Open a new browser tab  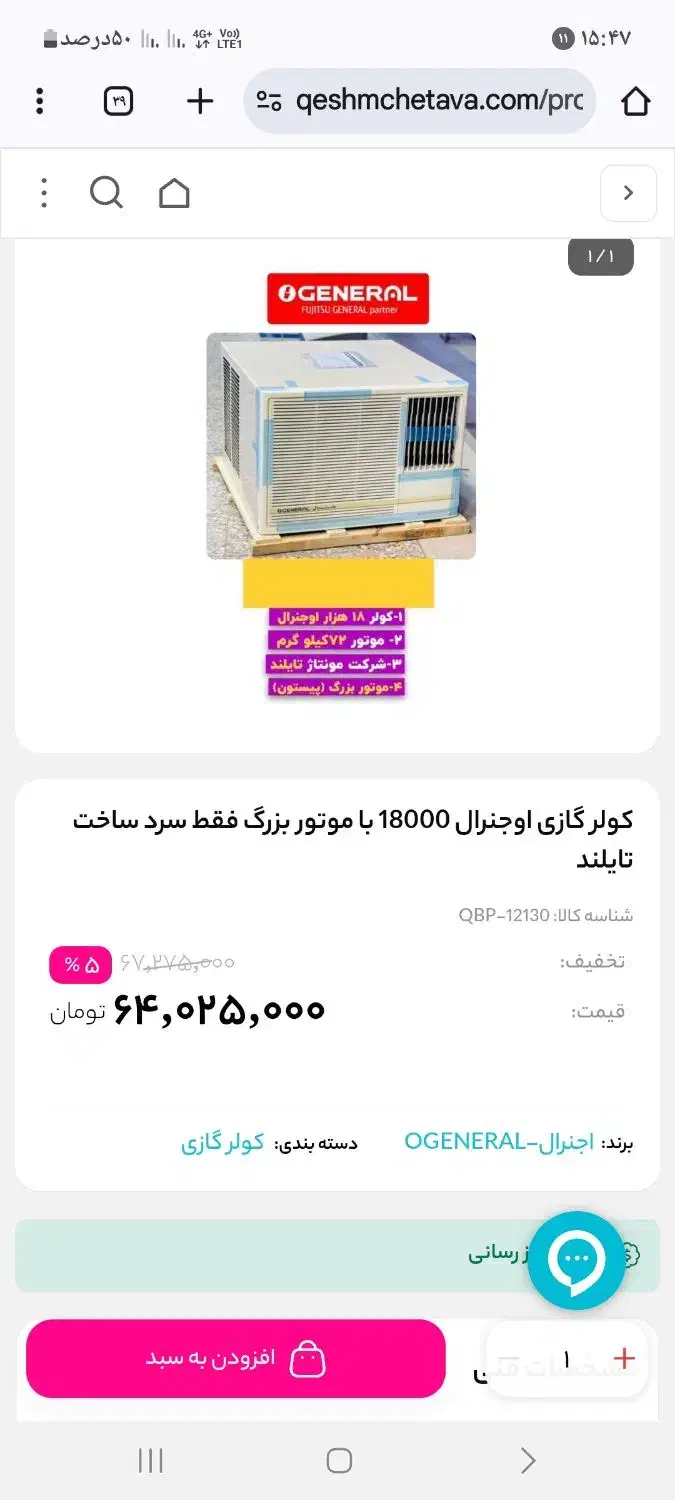200,101
